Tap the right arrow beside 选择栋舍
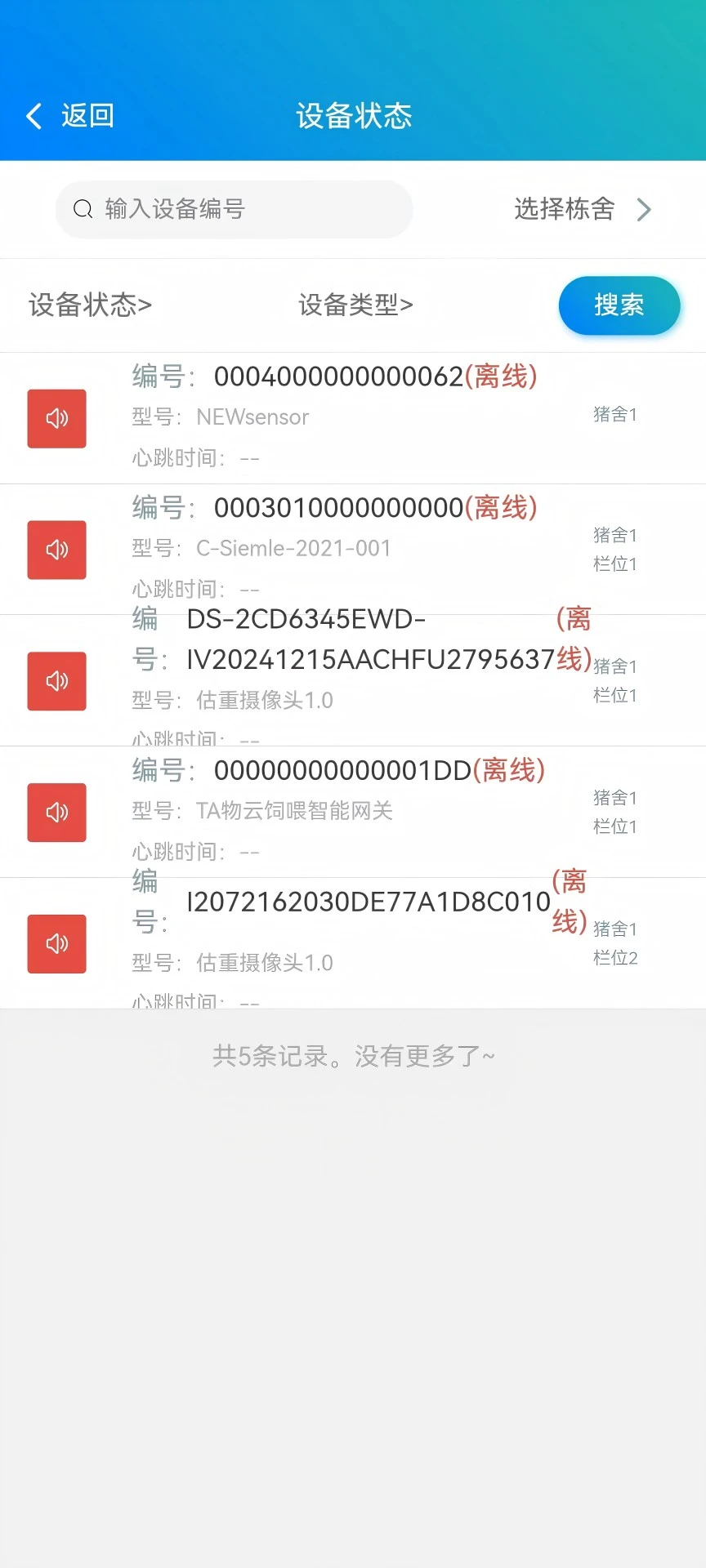The height and width of the screenshot is (1568, 706). tap(645, 209)
